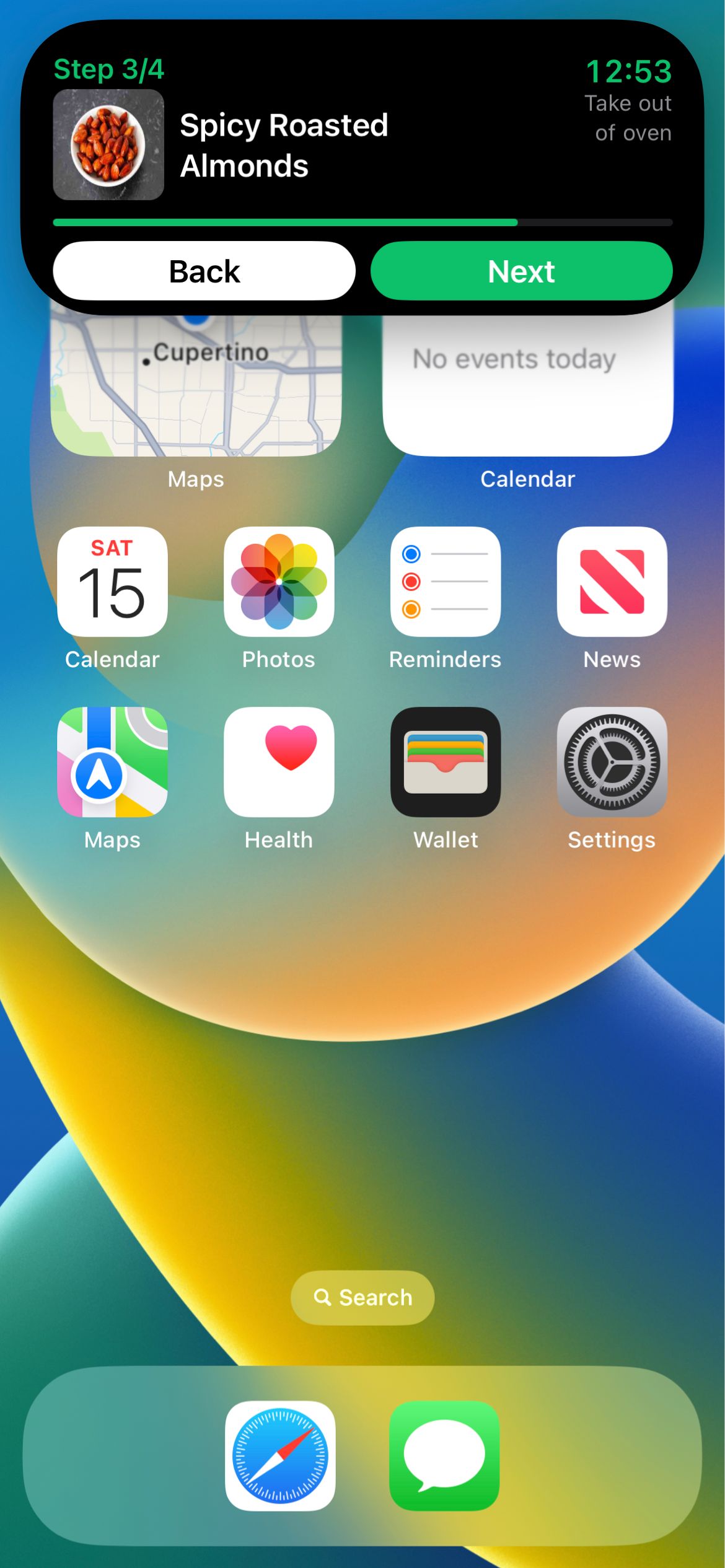Open the Wallet app
This screenshot has height=1568, width=725.
(445, 762)
